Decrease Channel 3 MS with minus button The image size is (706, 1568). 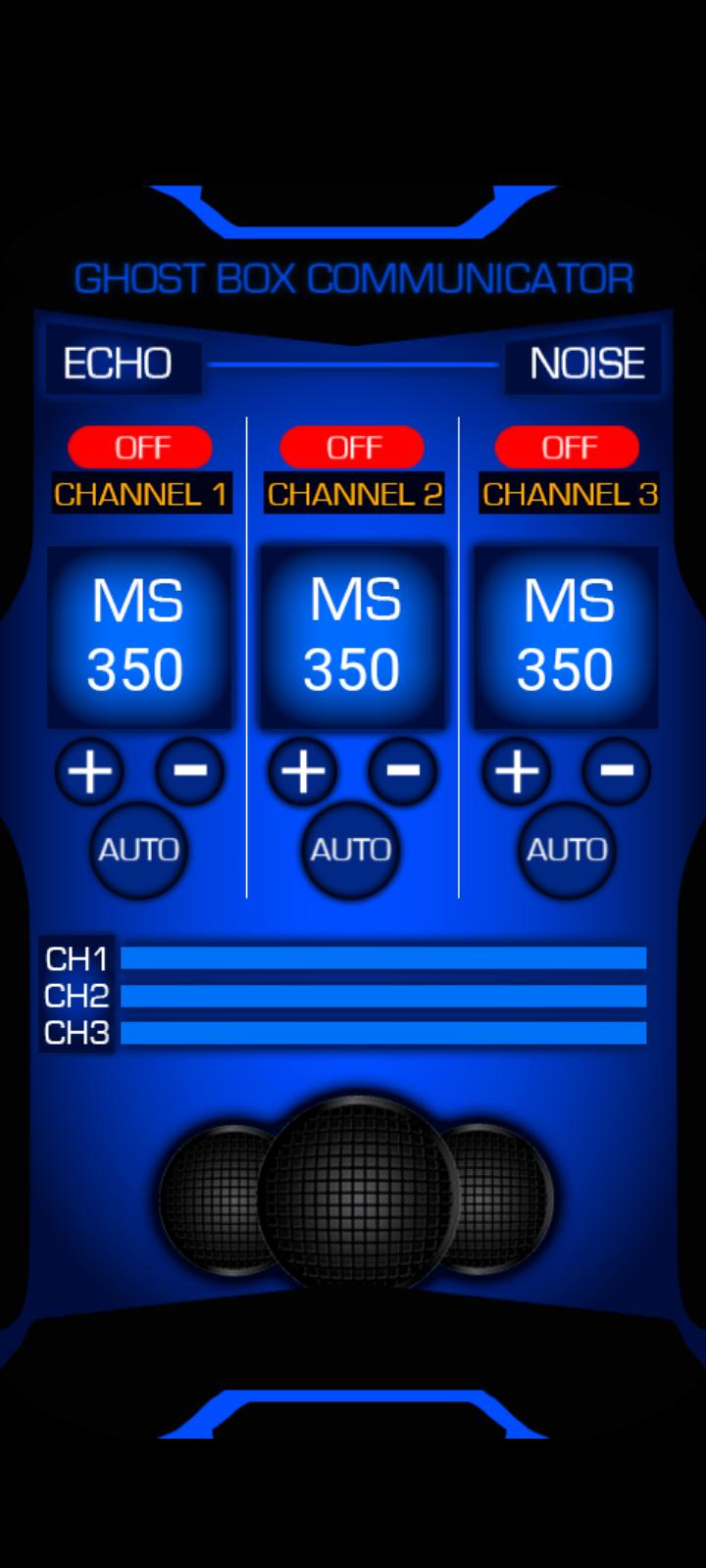617,771
